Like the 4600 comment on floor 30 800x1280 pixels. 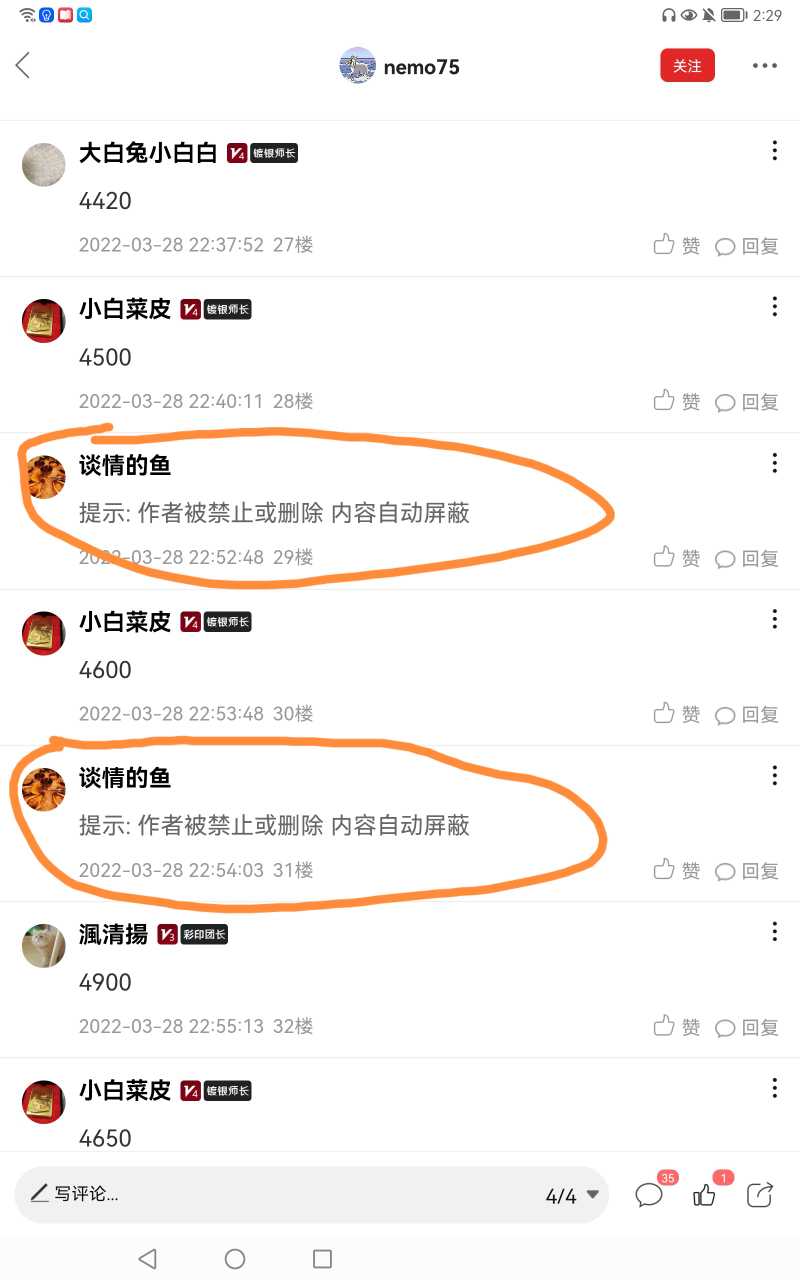click(x=677, y=714)
